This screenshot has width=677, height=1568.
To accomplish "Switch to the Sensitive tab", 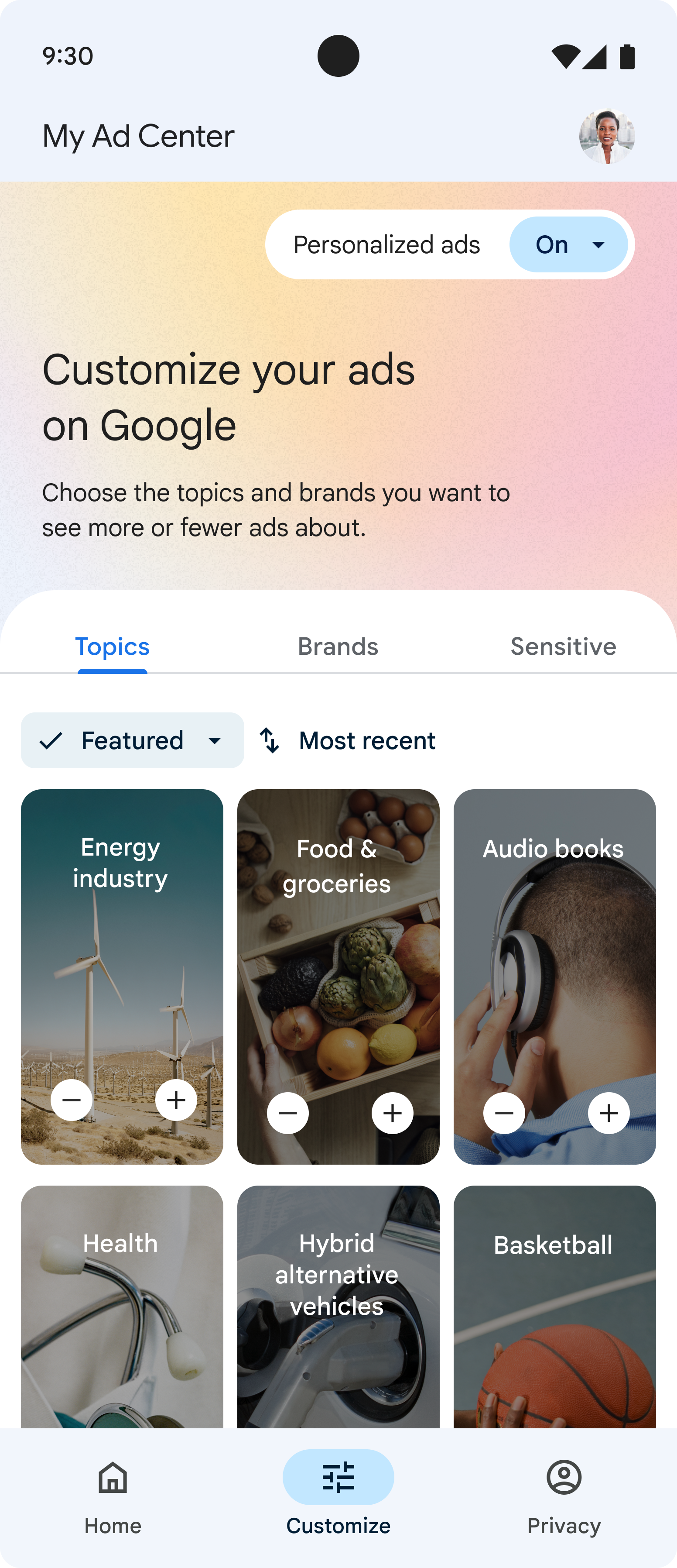I will pos(563,646).
